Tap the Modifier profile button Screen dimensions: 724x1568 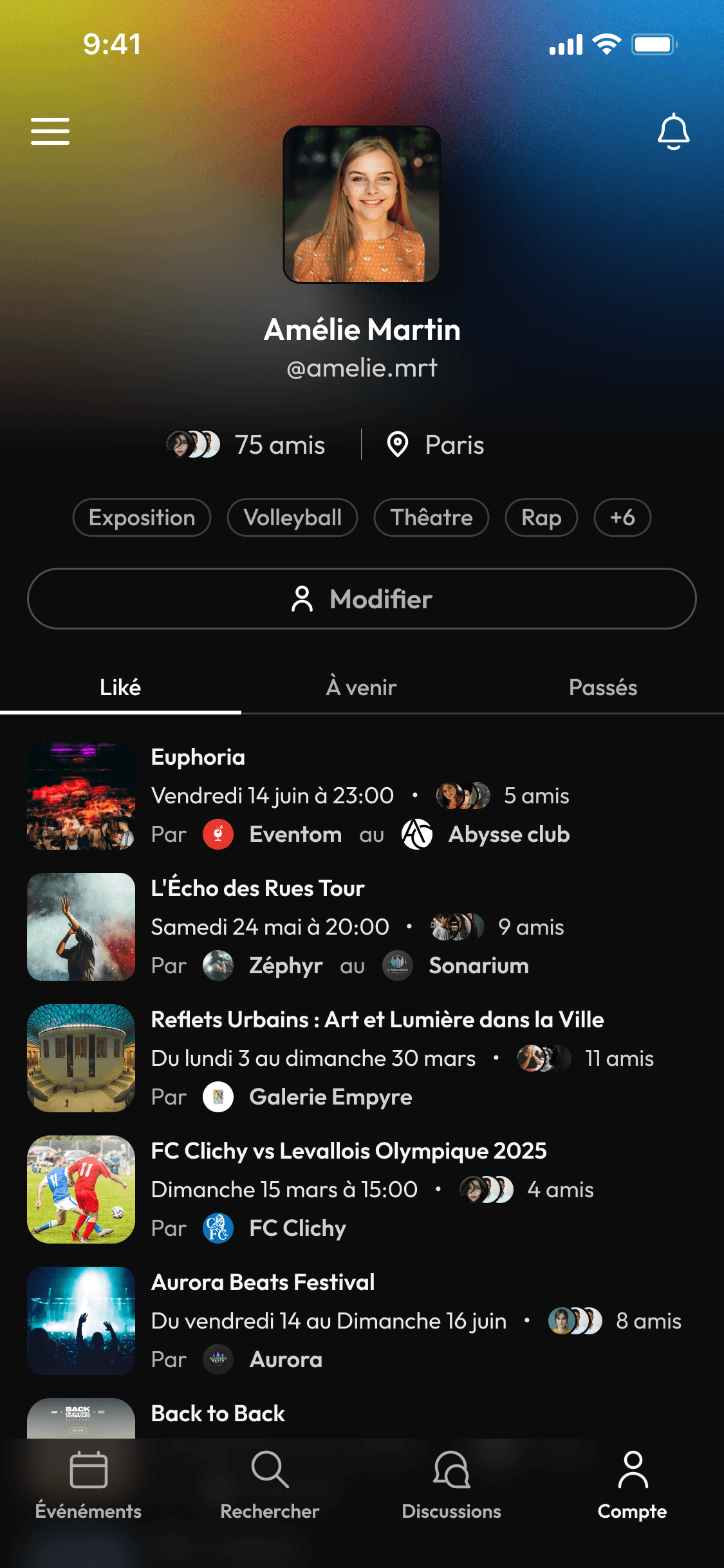[x=362, y=599]
